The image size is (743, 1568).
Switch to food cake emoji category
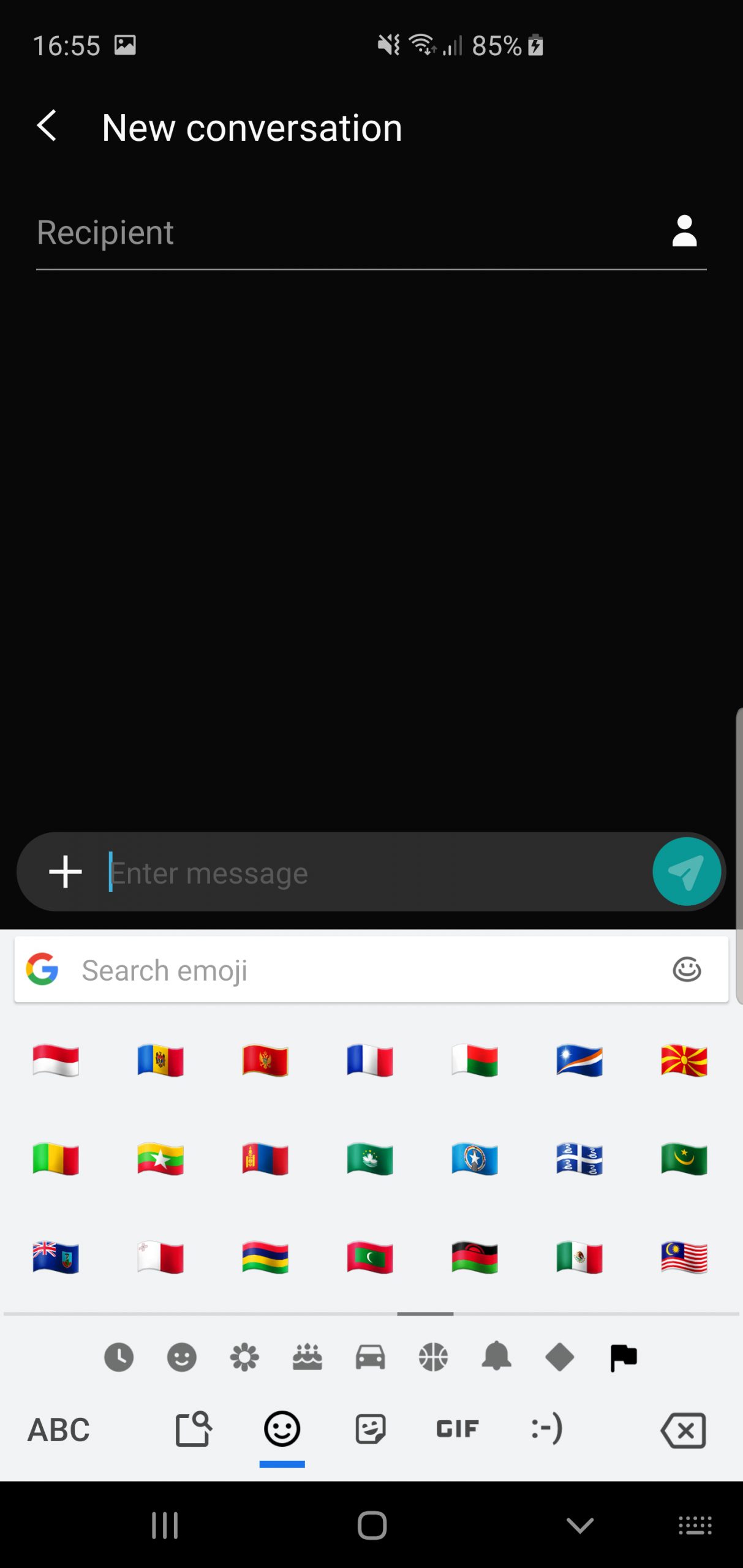tap(307, 1357)
